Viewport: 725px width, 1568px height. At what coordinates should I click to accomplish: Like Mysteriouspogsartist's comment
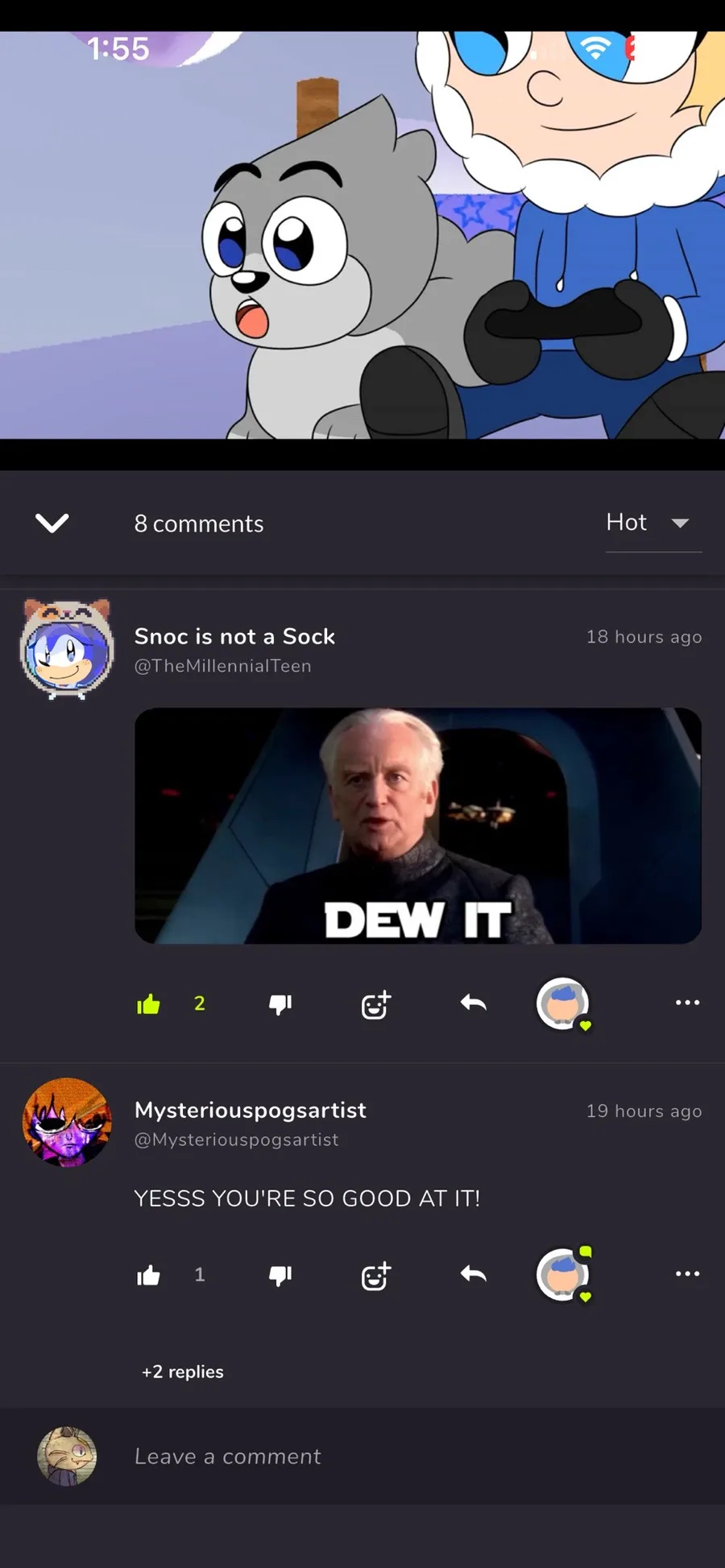149,1275
